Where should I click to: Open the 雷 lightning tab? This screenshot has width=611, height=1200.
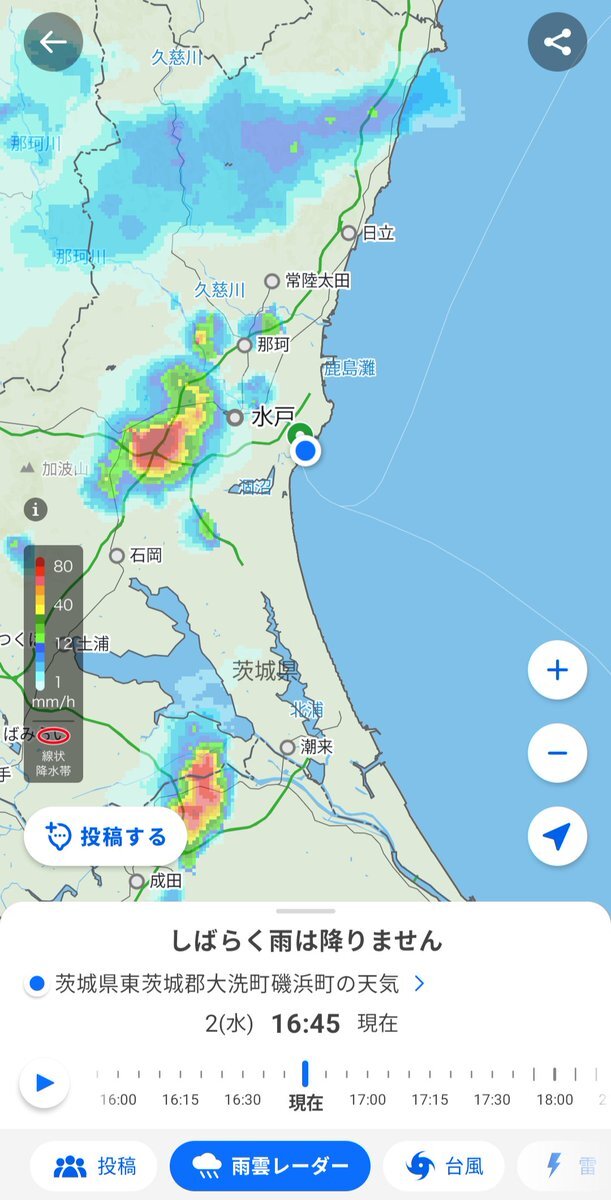pyautogui.click(x=564, y=1166)
